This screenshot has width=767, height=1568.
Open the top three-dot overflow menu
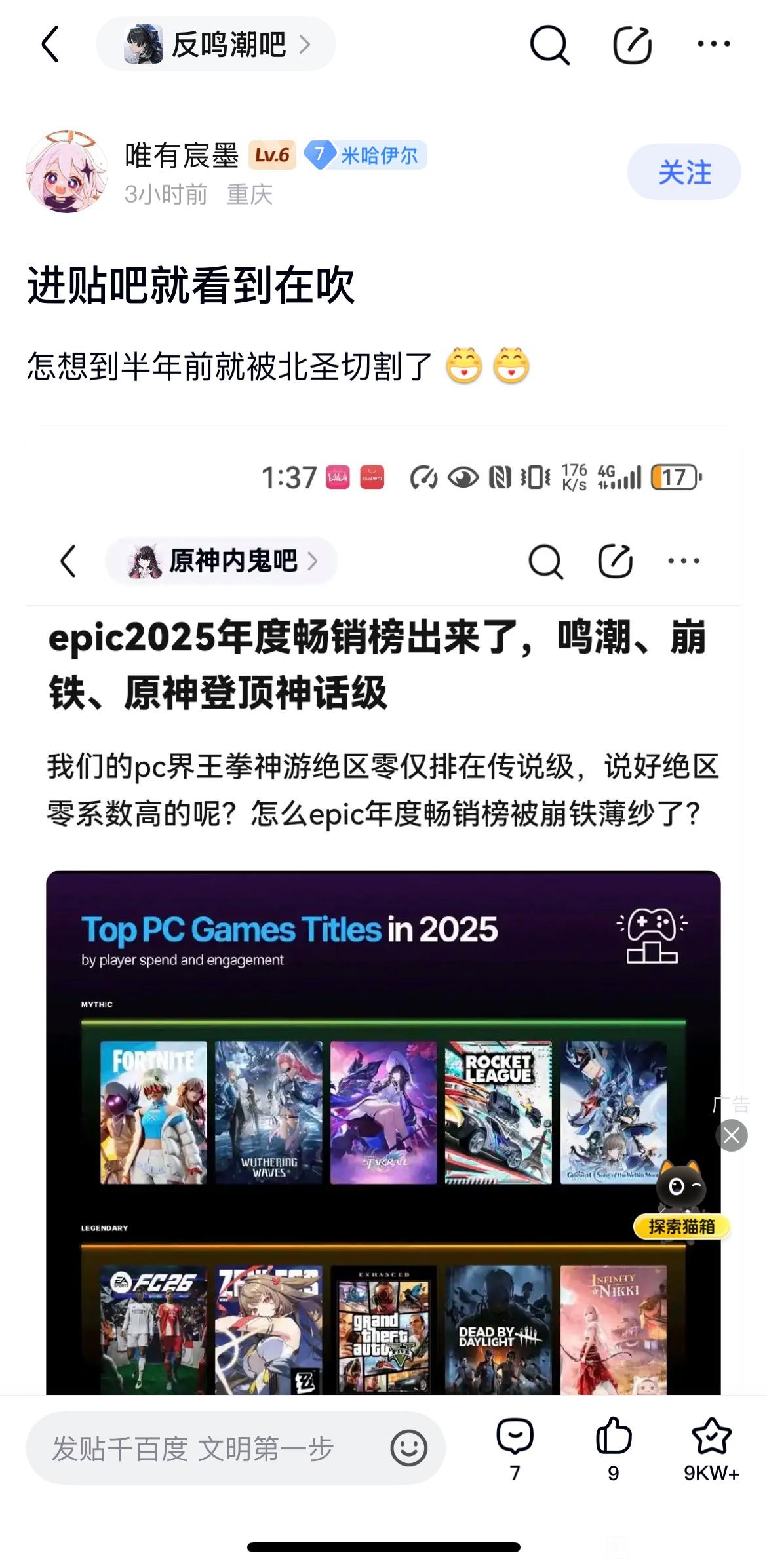click(713, 44)
